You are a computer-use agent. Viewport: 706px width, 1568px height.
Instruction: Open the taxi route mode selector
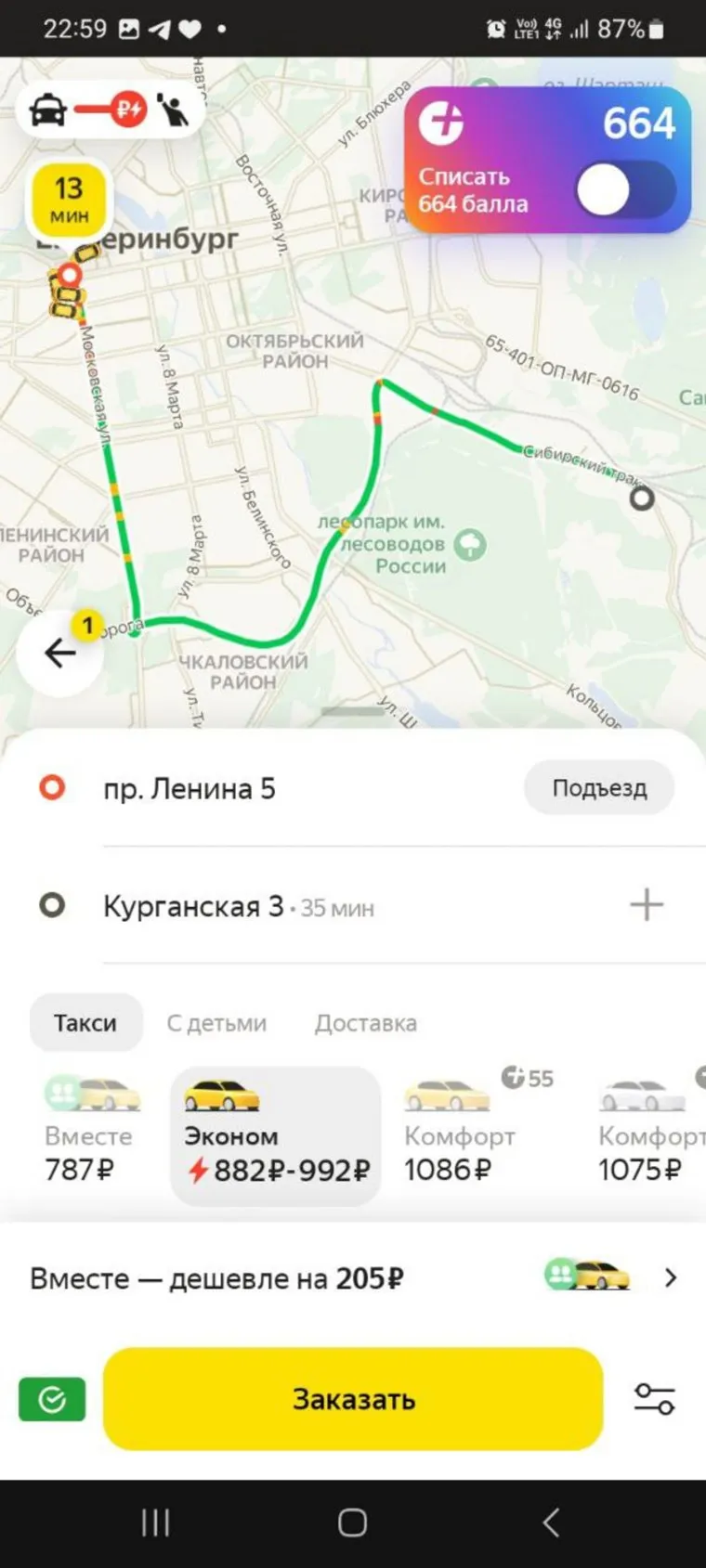pos(110,111)
